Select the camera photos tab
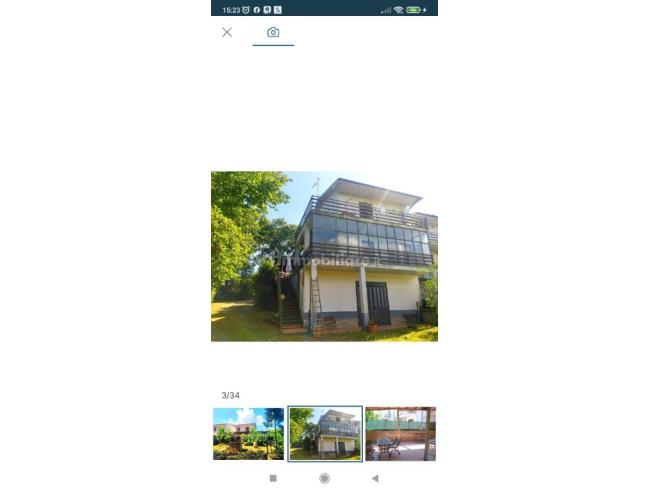The height and width of the screenshot is (492, 648). [273, 33]
